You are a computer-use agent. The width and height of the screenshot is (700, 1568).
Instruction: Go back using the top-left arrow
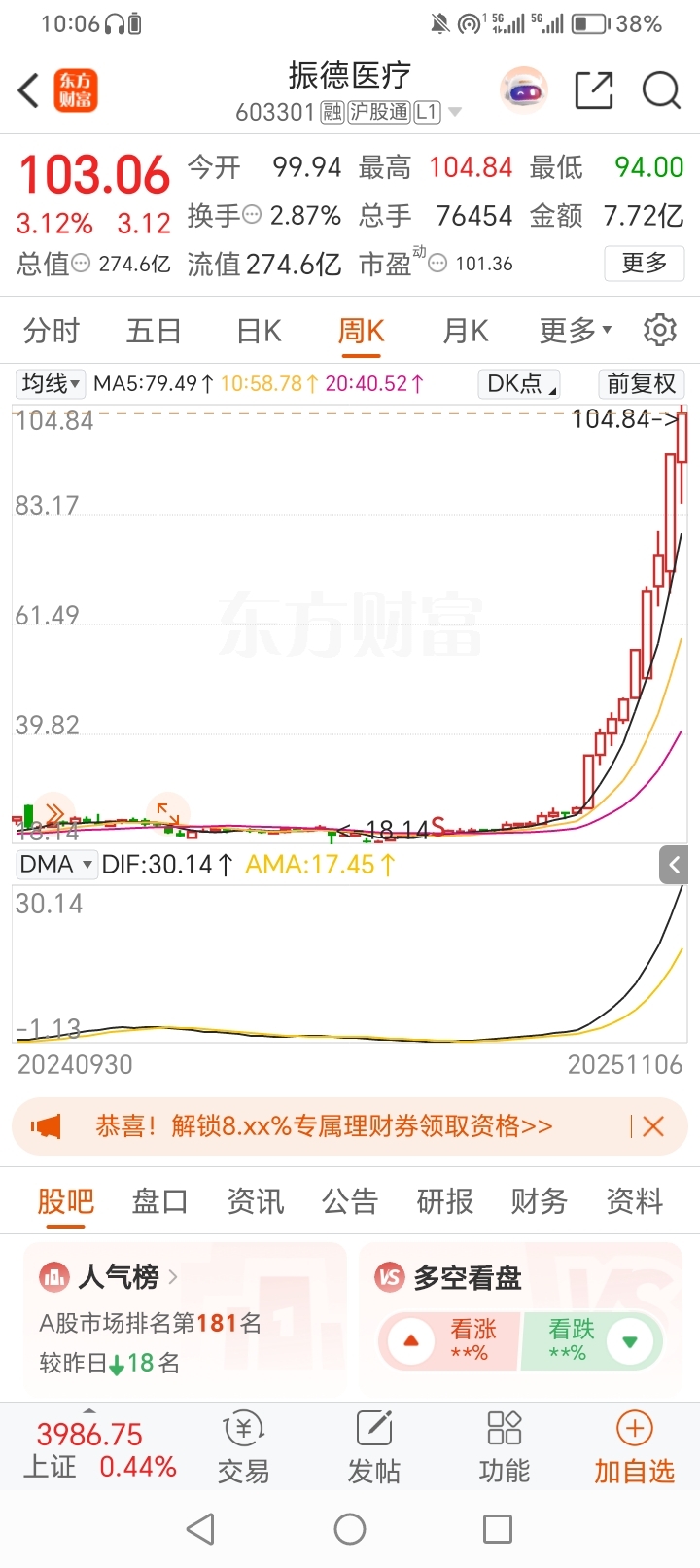pos(29,91)
